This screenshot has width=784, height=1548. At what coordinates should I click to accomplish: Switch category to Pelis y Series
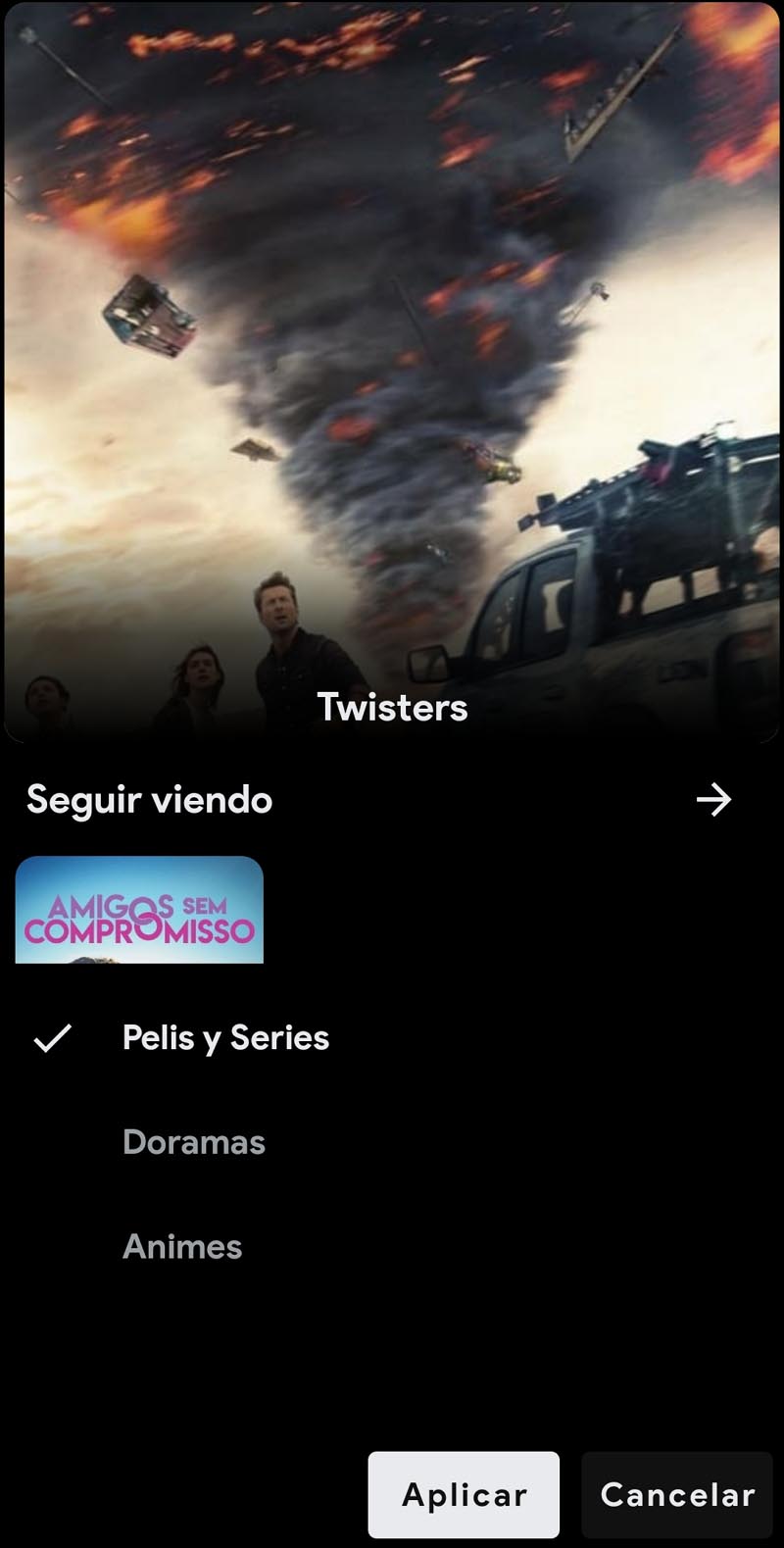click(x=225, y=1037)
